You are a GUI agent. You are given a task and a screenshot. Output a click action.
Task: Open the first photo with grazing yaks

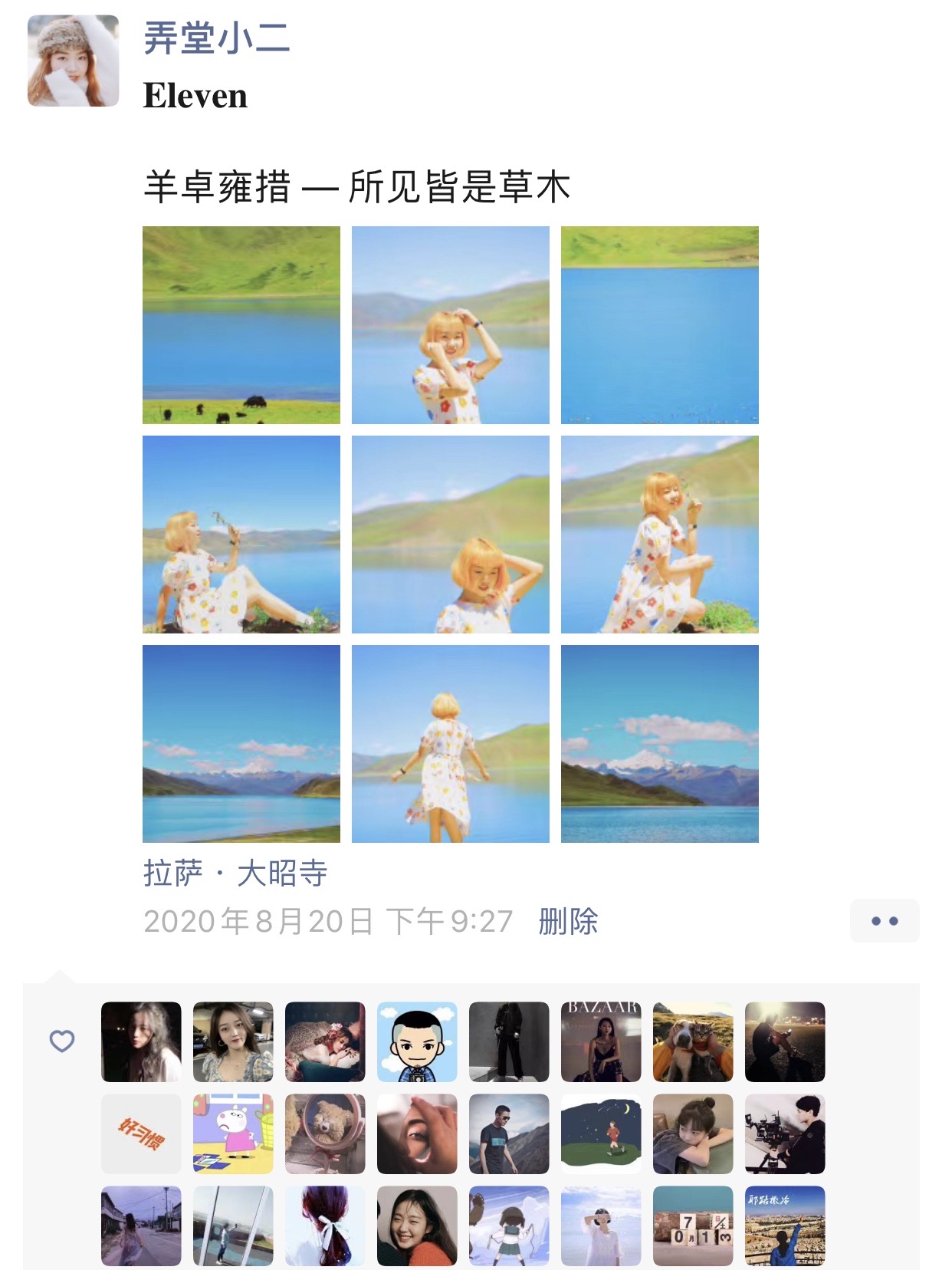coord(241,325)
